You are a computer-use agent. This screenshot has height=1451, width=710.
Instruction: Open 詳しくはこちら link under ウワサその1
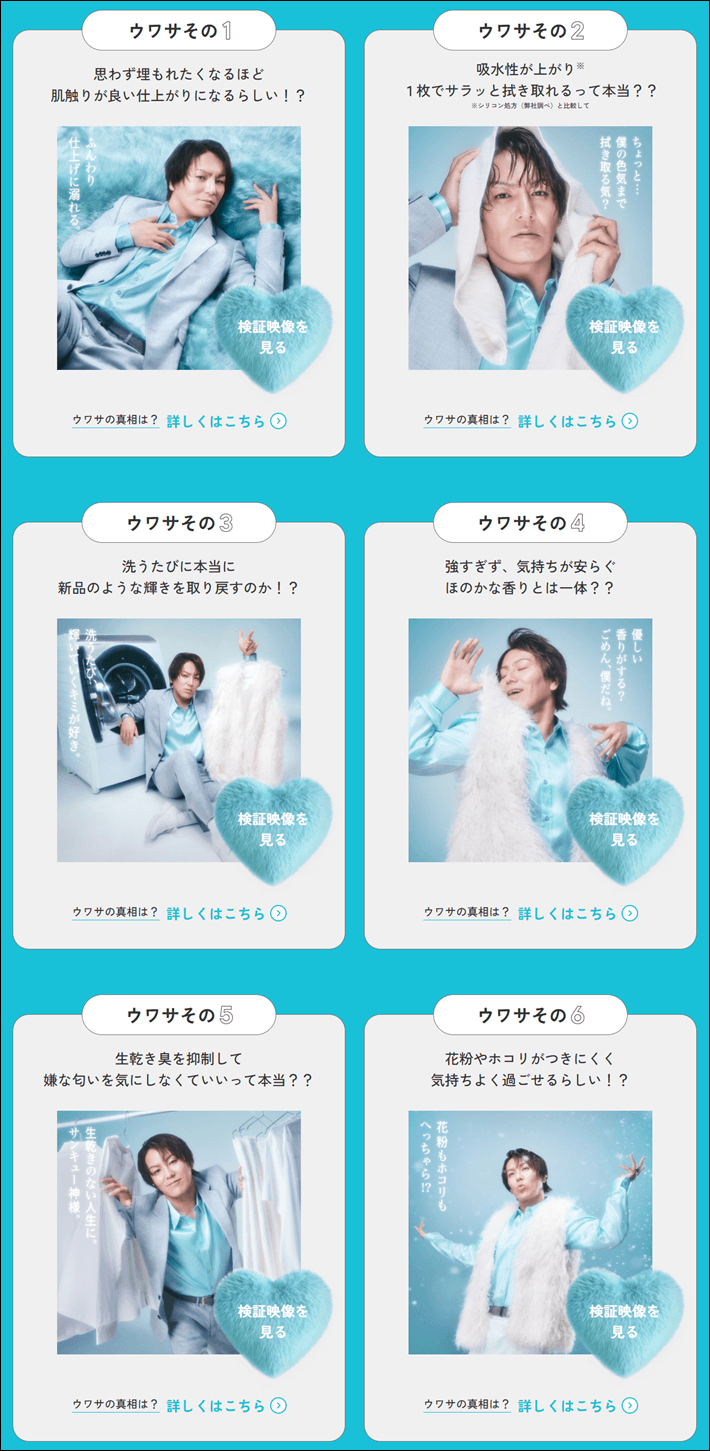pos(226,421)
